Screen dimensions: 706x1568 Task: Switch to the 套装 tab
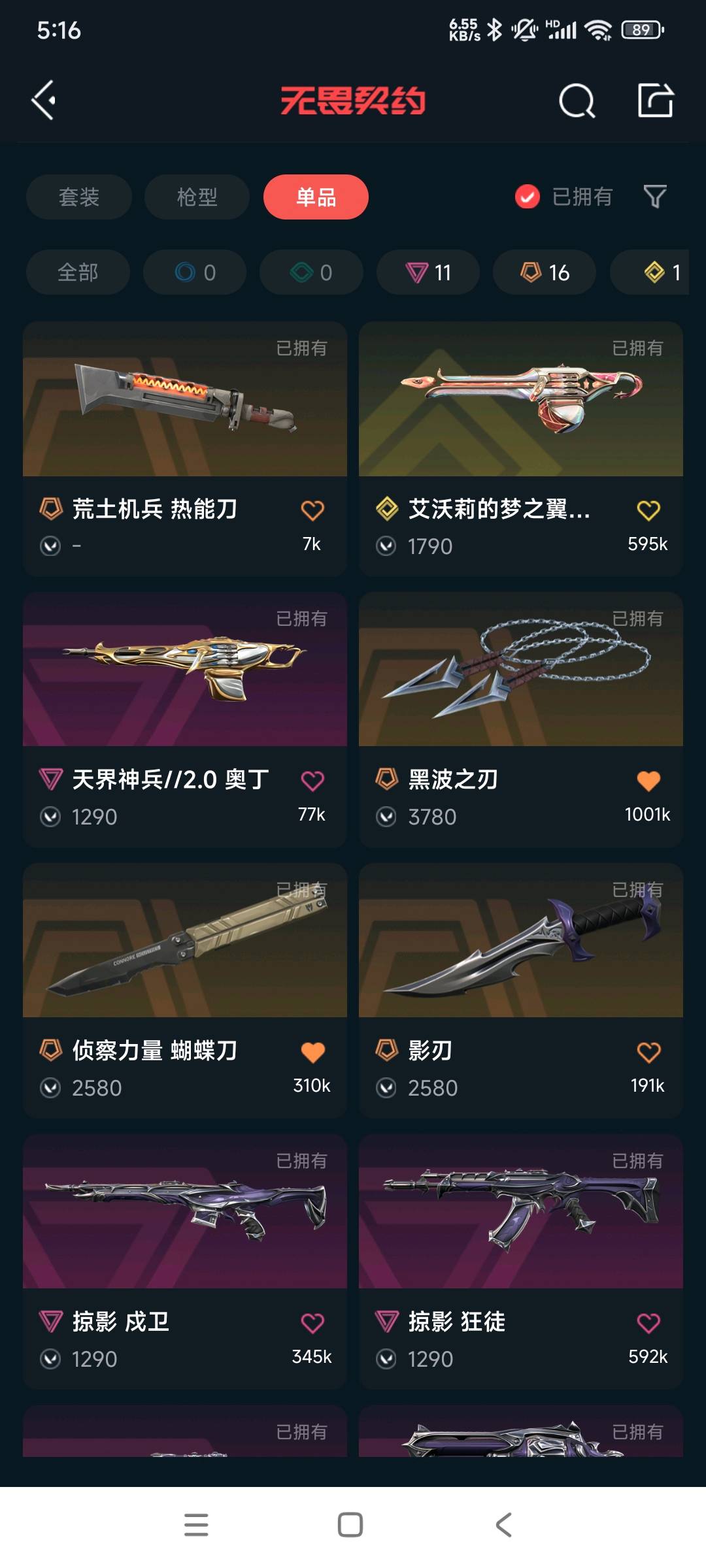click(79, 197)
